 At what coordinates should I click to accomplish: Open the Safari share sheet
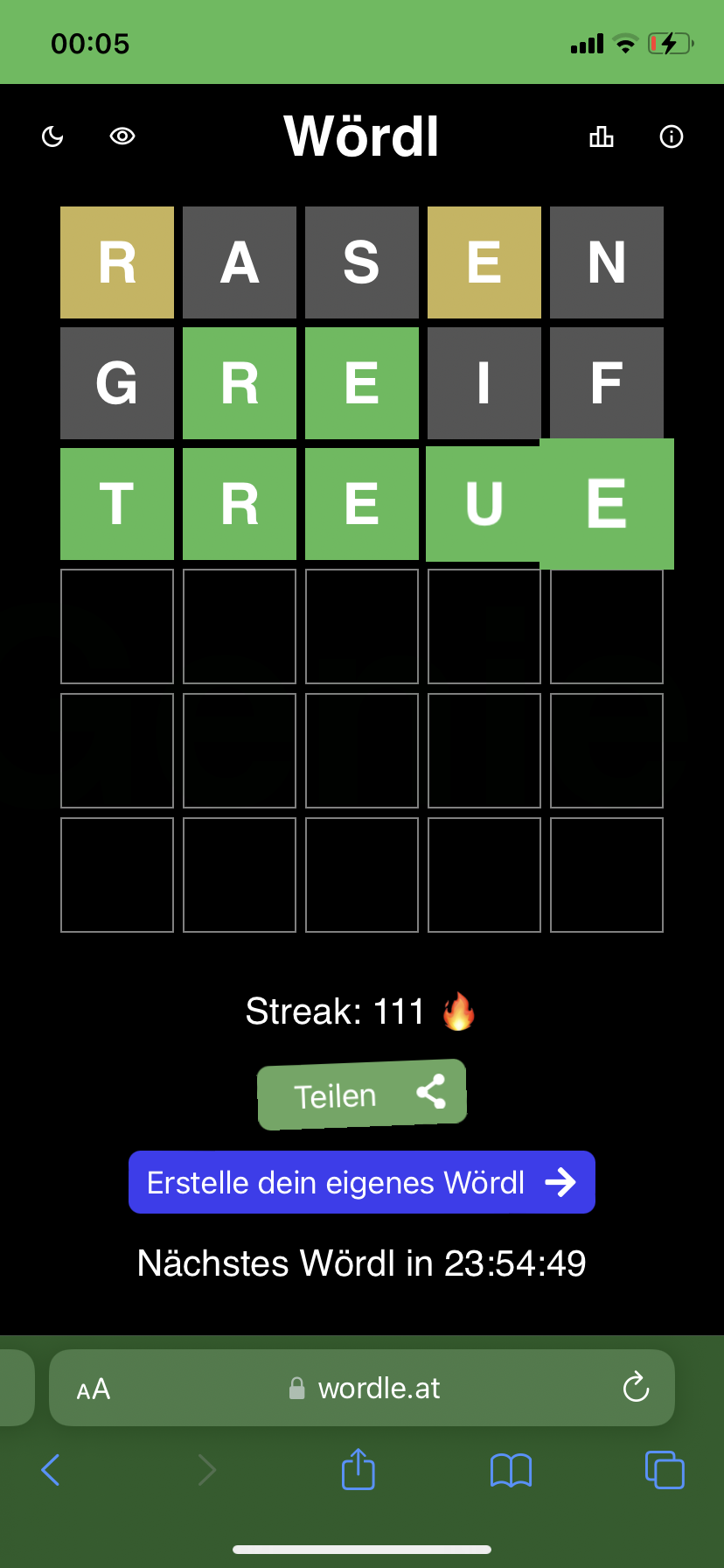pyautogui.click(x=359, y=1468)
